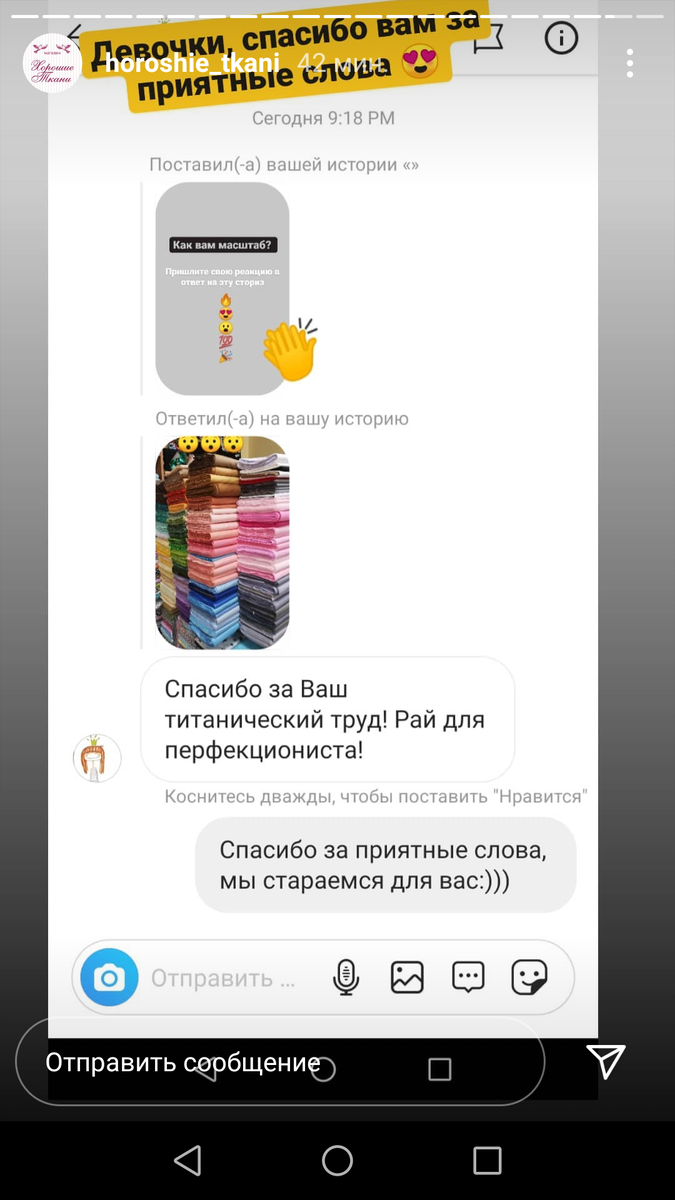Open the story overflow menu
The image size is (675, 1200).
629,63
